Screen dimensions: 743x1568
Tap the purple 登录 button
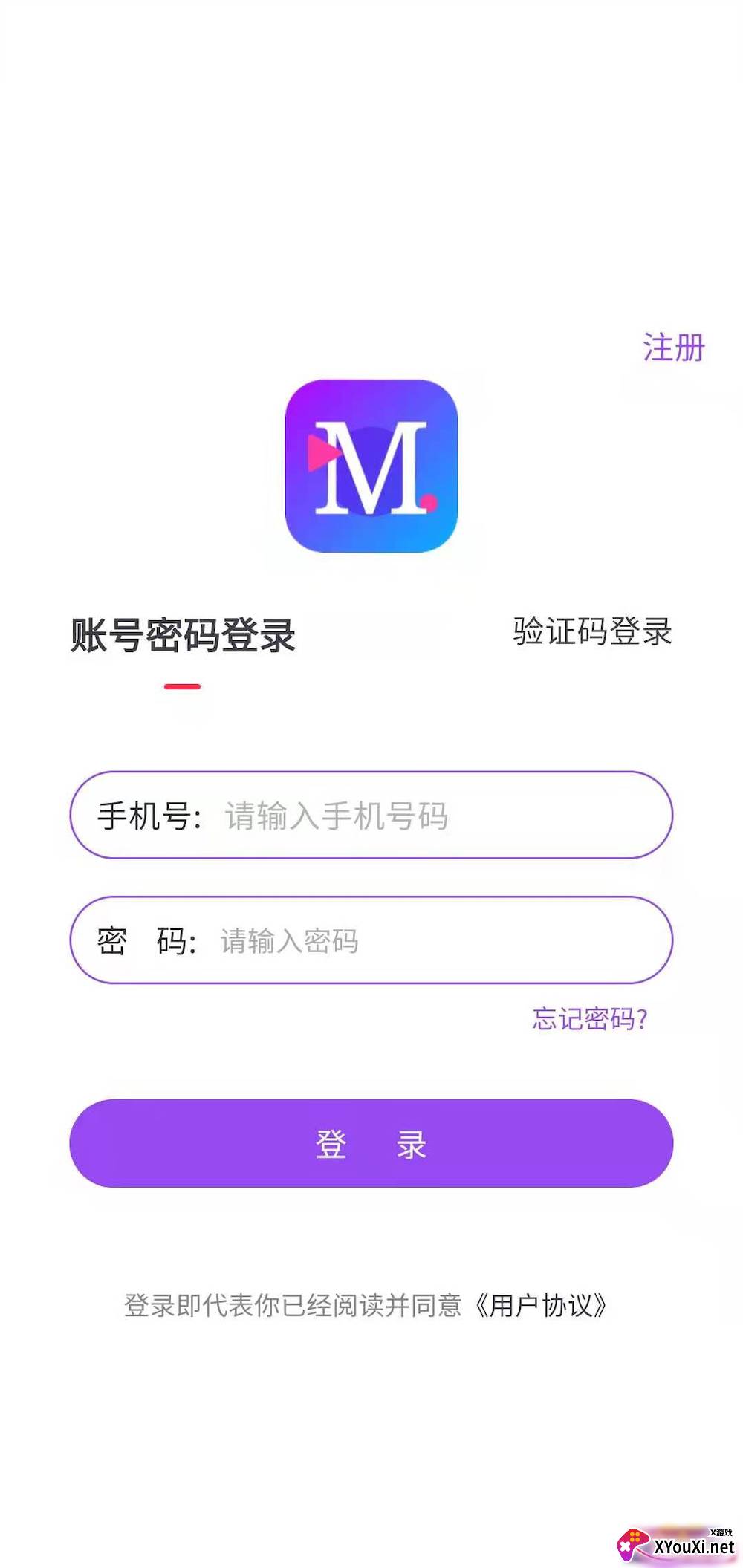point(371,1143)
